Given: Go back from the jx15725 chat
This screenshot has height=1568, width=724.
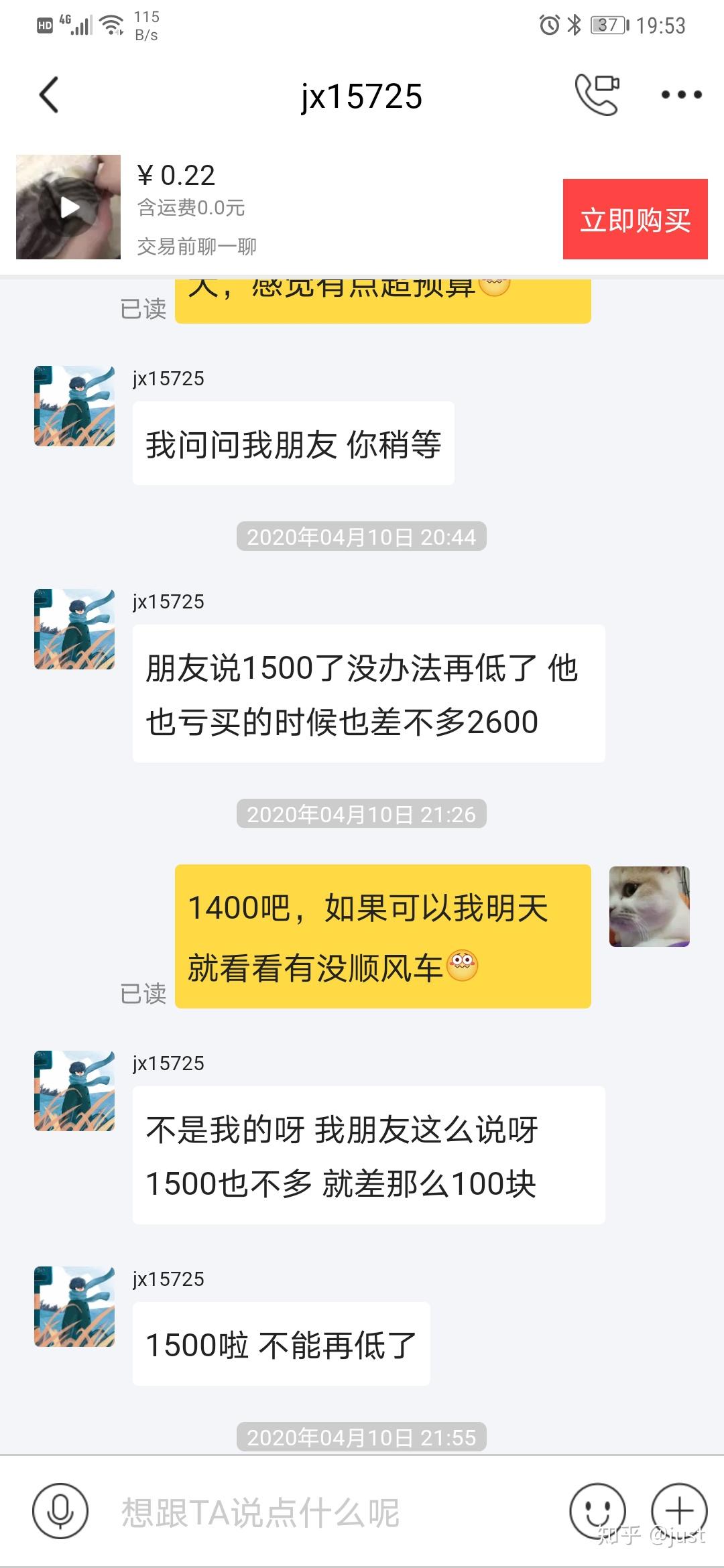Looking at the screenshot, I should [x=49, y=95].
